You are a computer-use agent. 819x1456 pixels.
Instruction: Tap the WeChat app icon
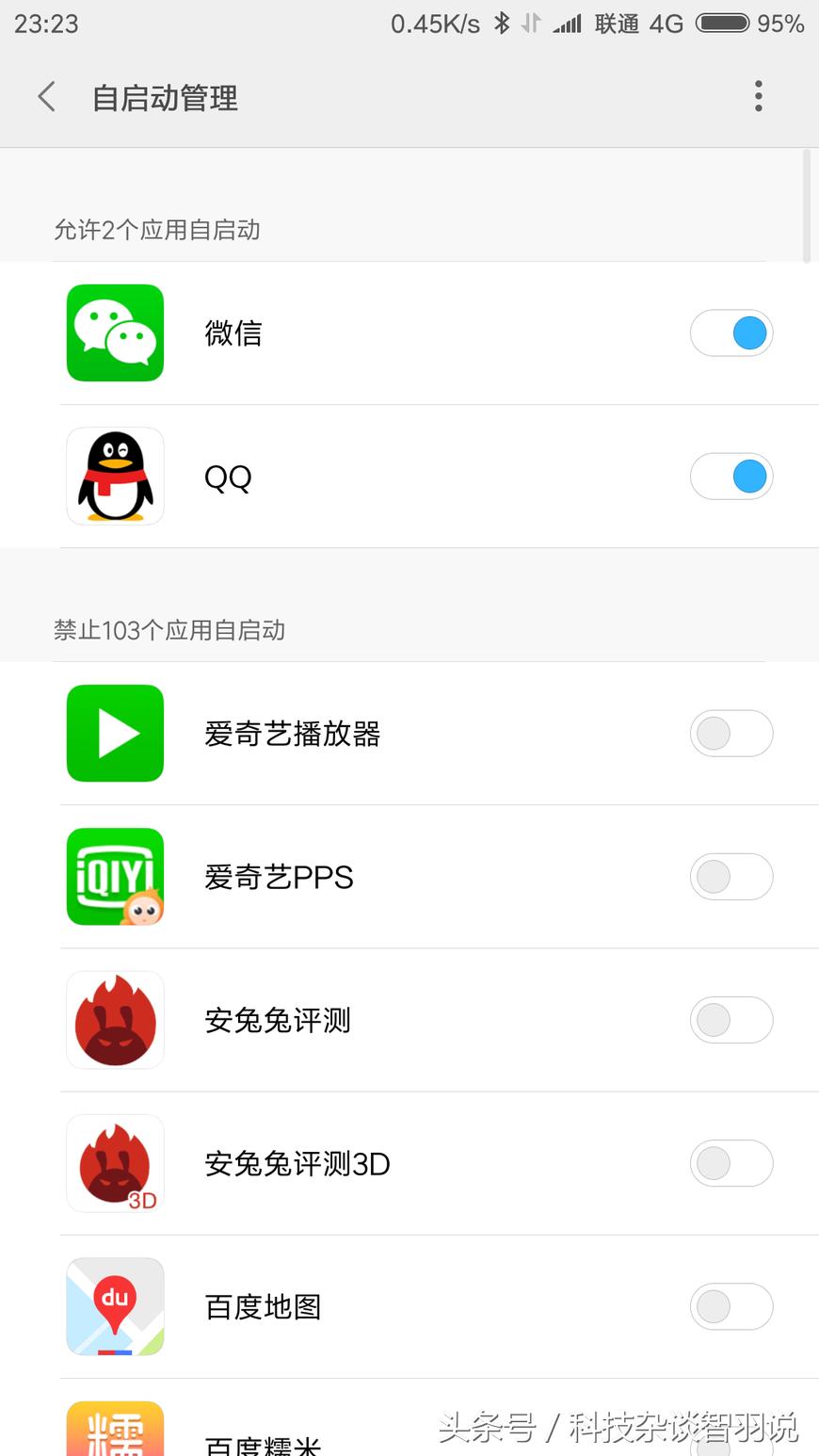click(115, 333)
